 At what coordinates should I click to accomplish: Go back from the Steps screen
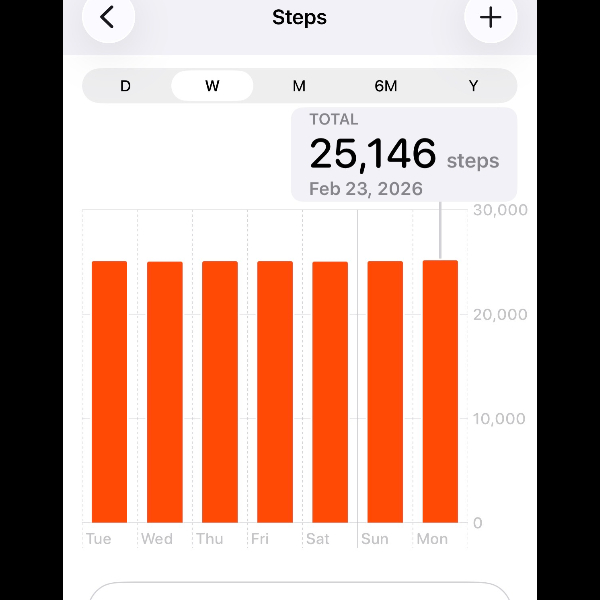coord(108,18)
